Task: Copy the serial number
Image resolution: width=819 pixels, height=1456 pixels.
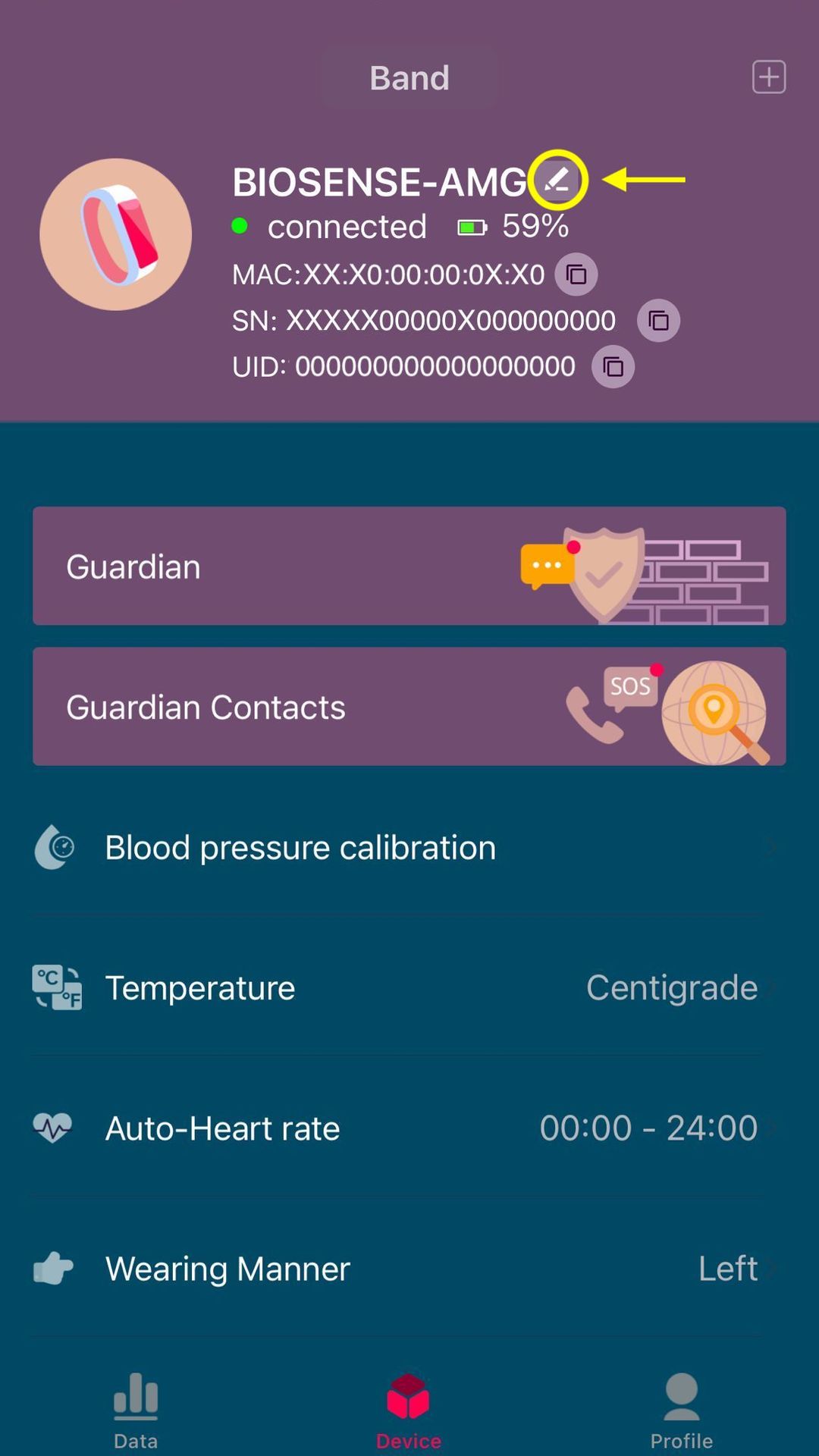Action: (x=657, y=320)
